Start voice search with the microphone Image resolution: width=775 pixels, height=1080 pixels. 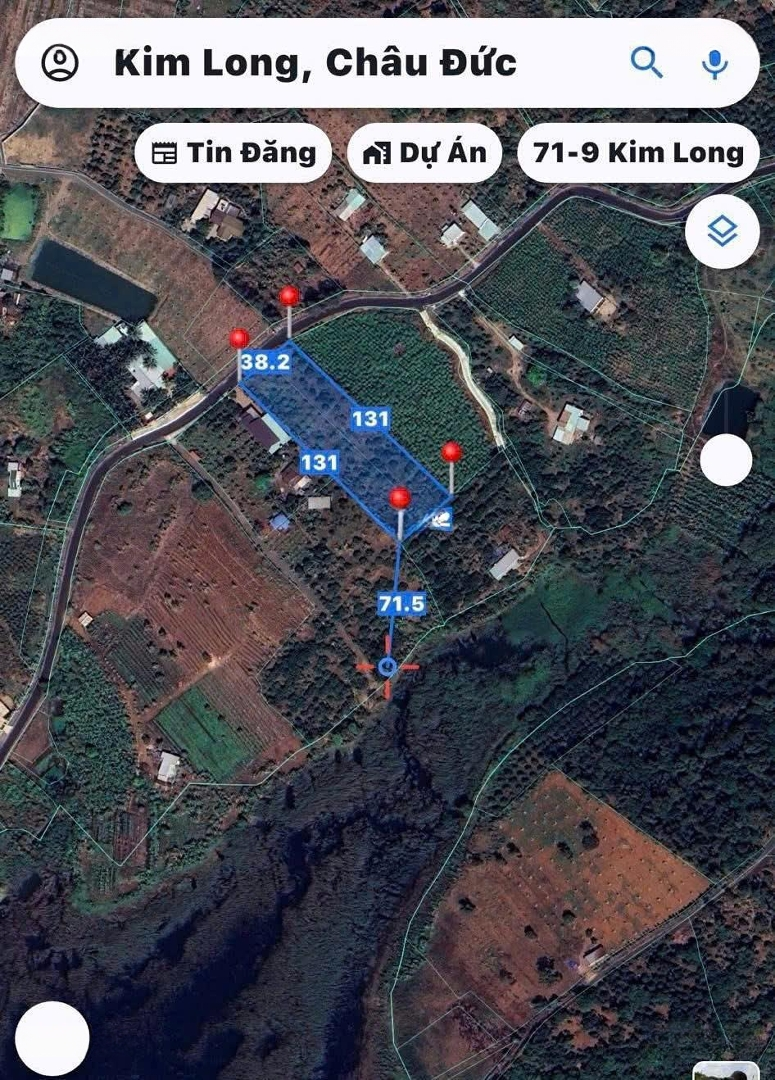click(x=714, y=63)
